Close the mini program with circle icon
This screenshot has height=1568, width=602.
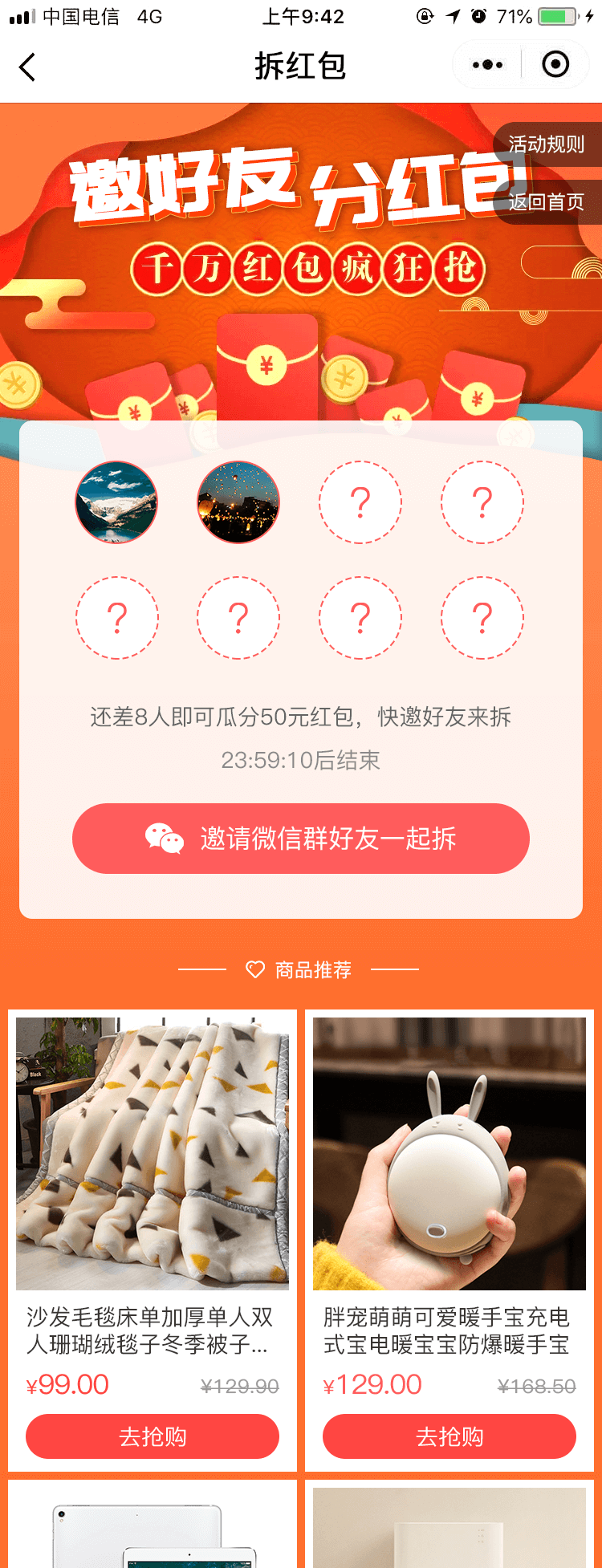point(555,65)
